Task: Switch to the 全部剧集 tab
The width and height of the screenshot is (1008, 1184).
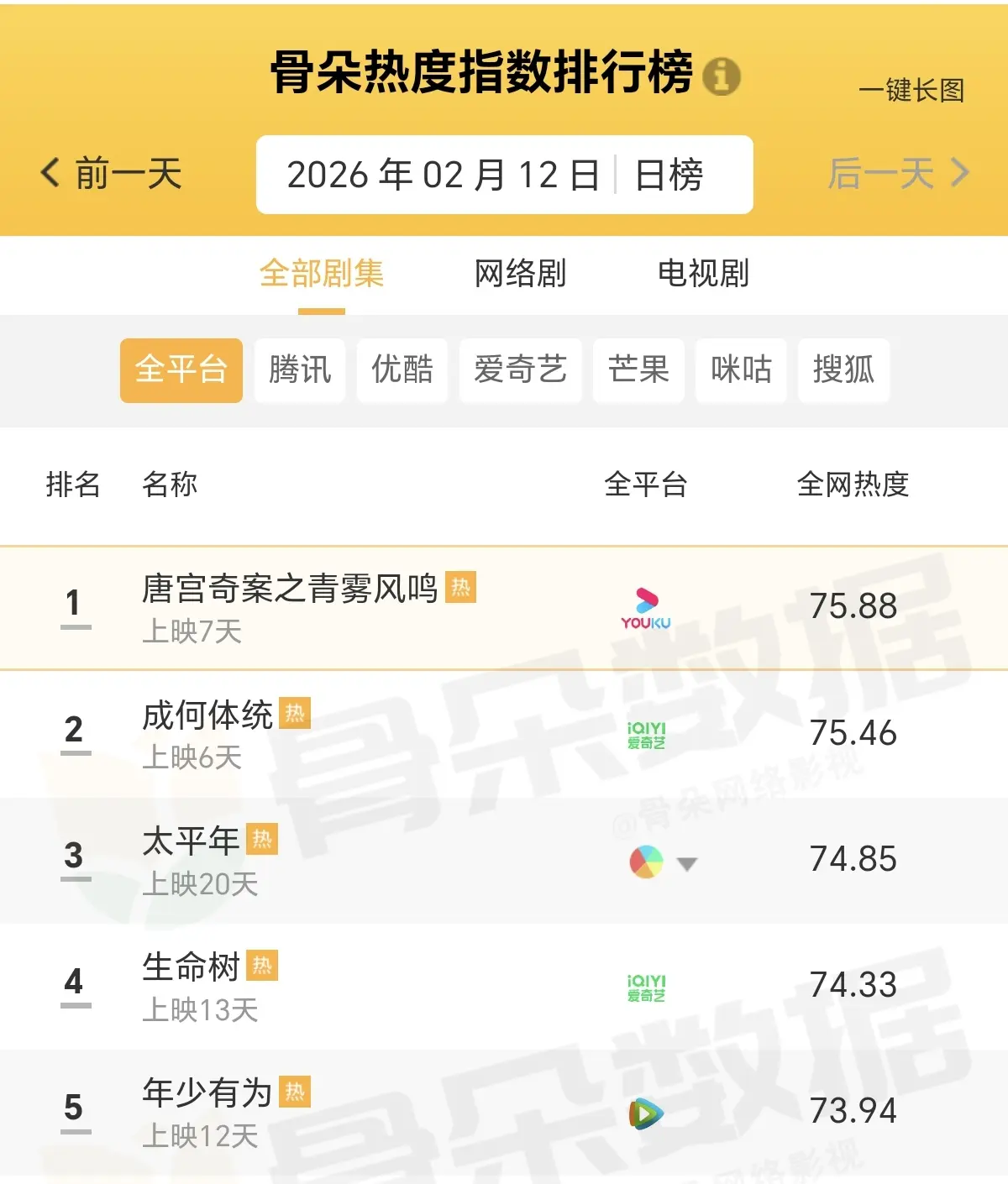Action: click(x=322, y=274)
